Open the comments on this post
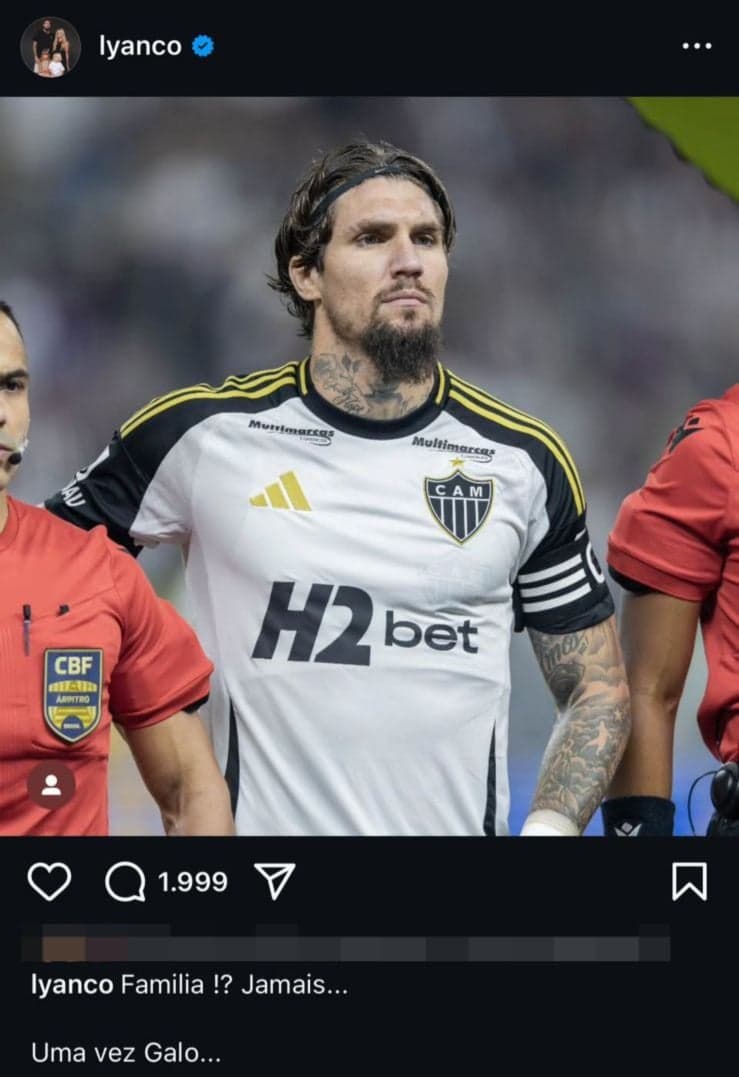 pos(125,882)
